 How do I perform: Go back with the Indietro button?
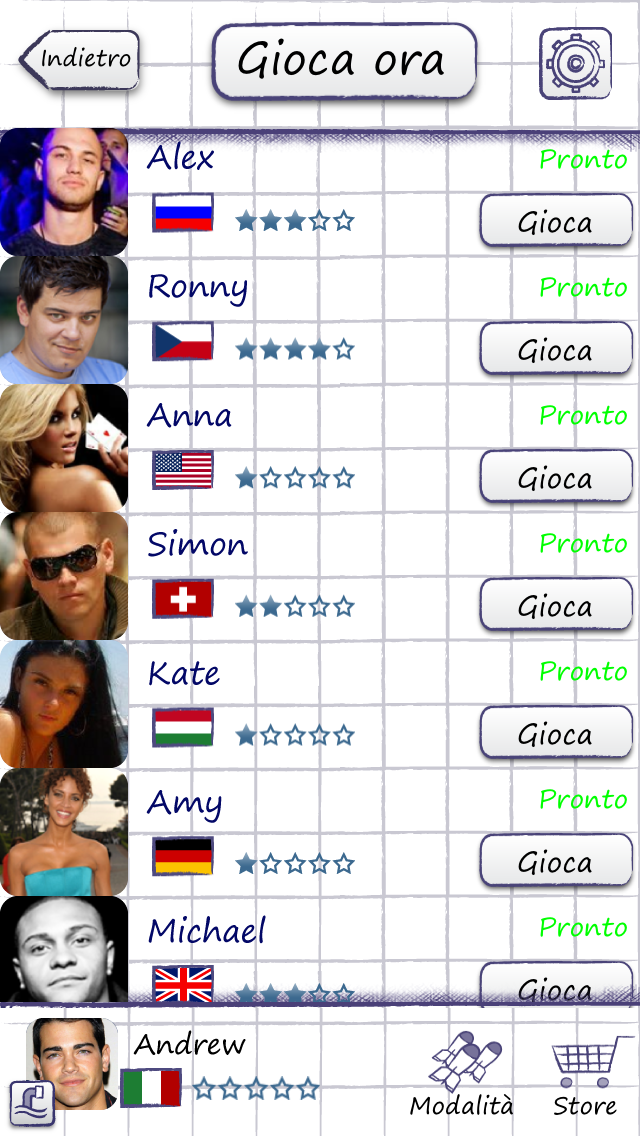click(x=80, y=59)
